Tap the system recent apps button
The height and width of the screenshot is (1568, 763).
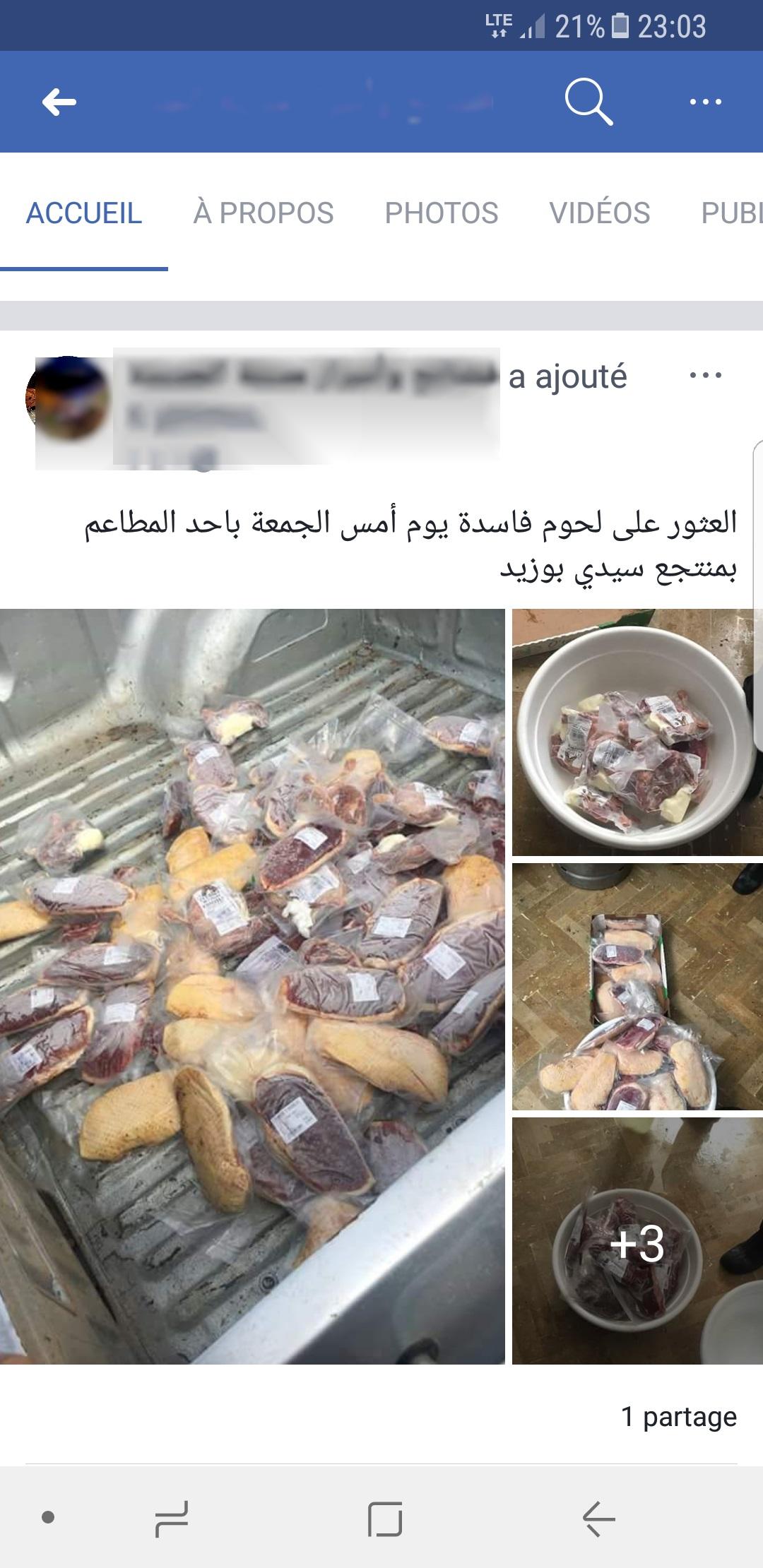(172, 1519)
